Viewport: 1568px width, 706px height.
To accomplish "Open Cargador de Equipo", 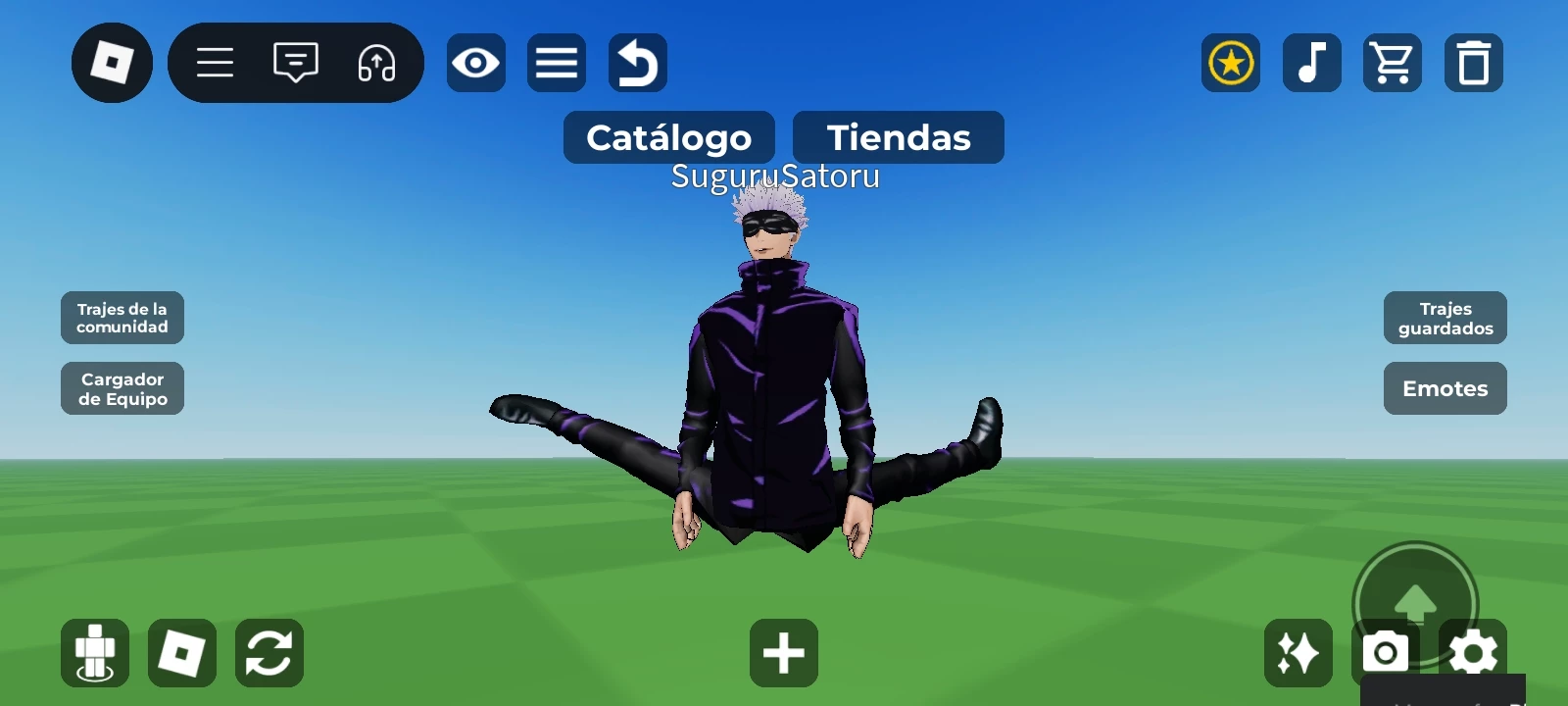I will 122,388.
